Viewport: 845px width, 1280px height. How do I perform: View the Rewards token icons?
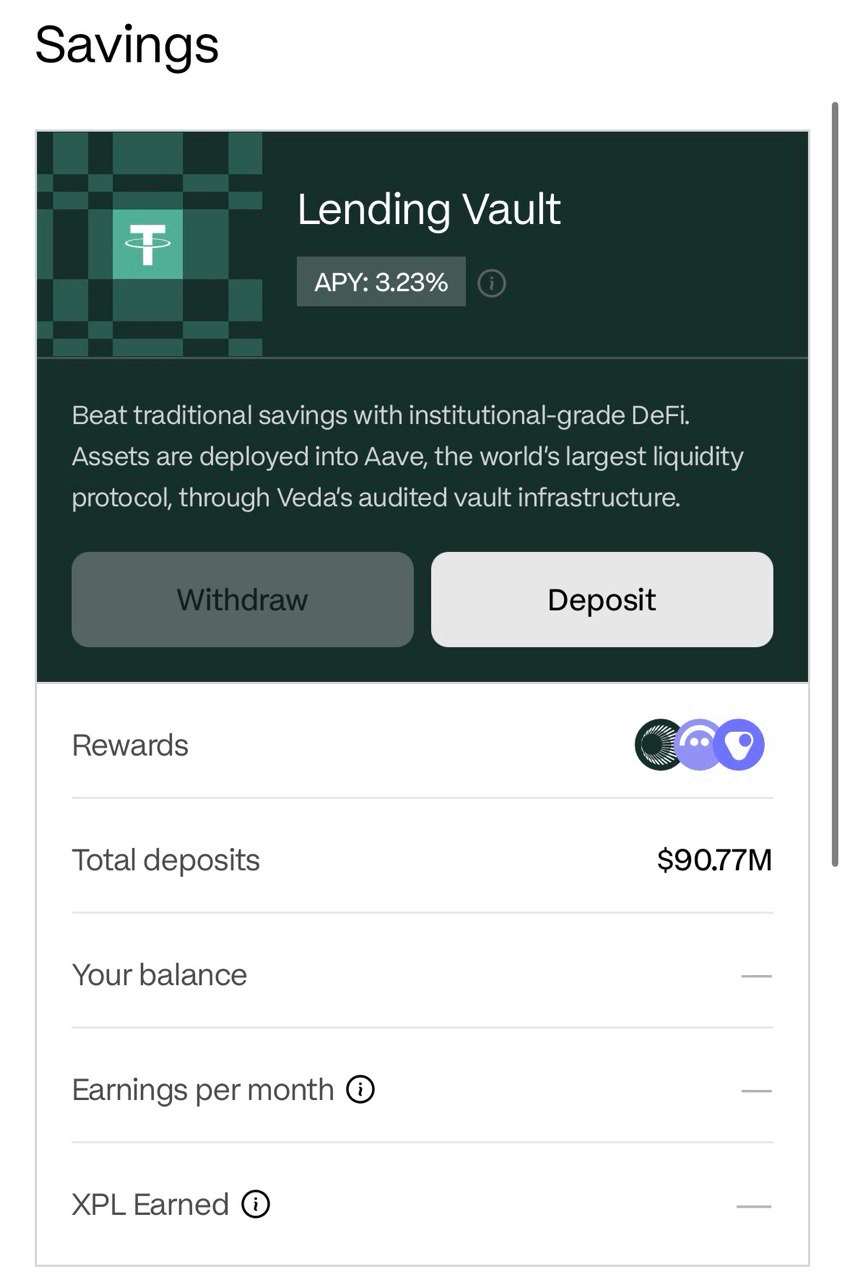pos(700,745)
